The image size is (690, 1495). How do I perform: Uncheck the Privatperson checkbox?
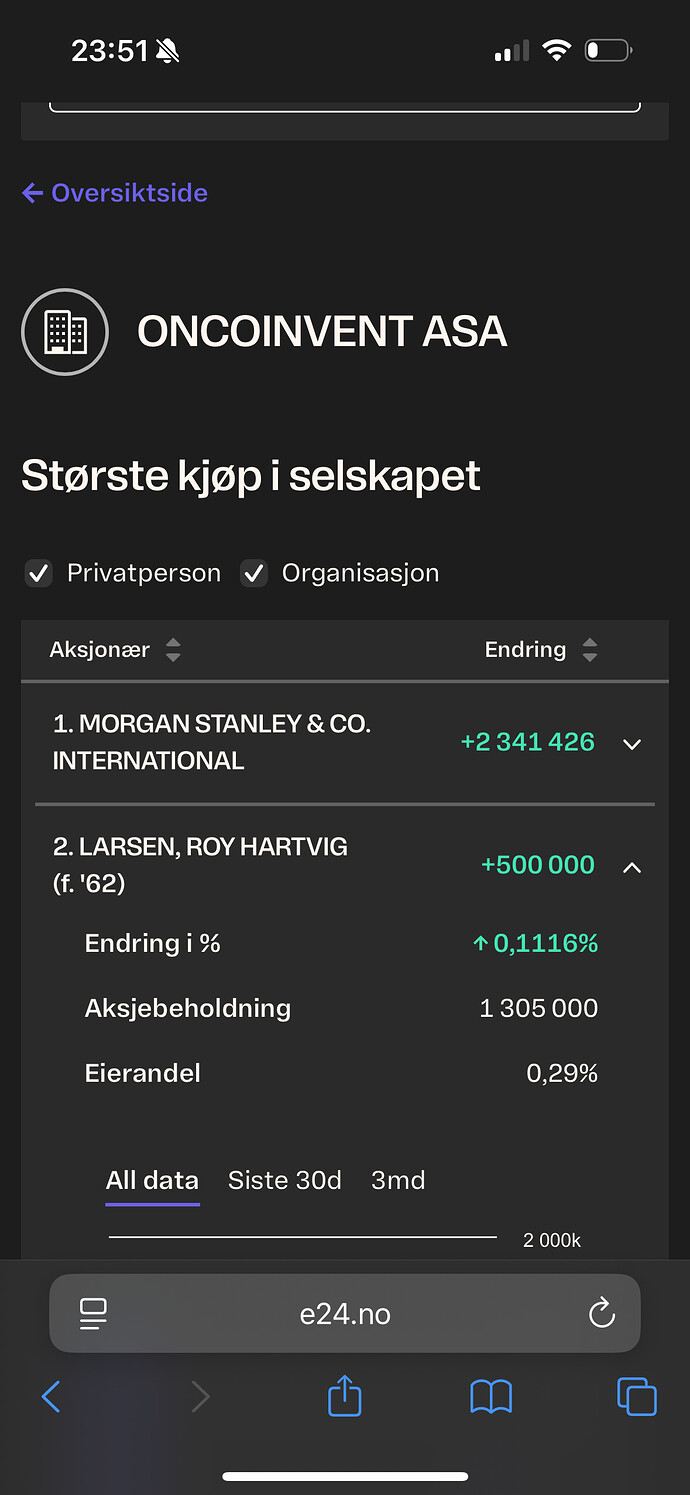pos(39,574)
